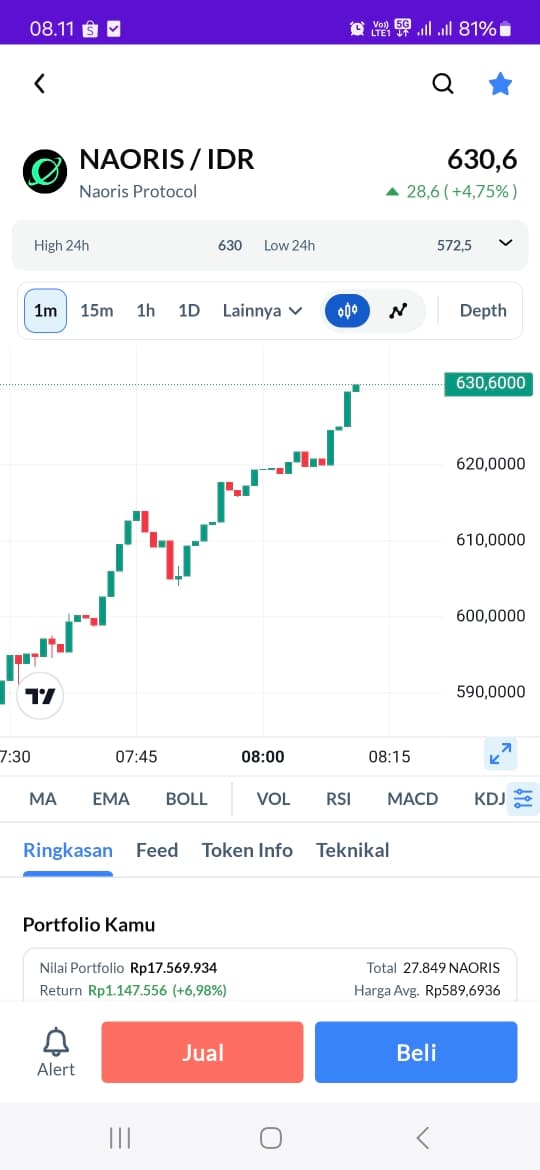Screen dimensions: 540x1170
Task: Tap the red Jual button
Action: point(202,1052)
